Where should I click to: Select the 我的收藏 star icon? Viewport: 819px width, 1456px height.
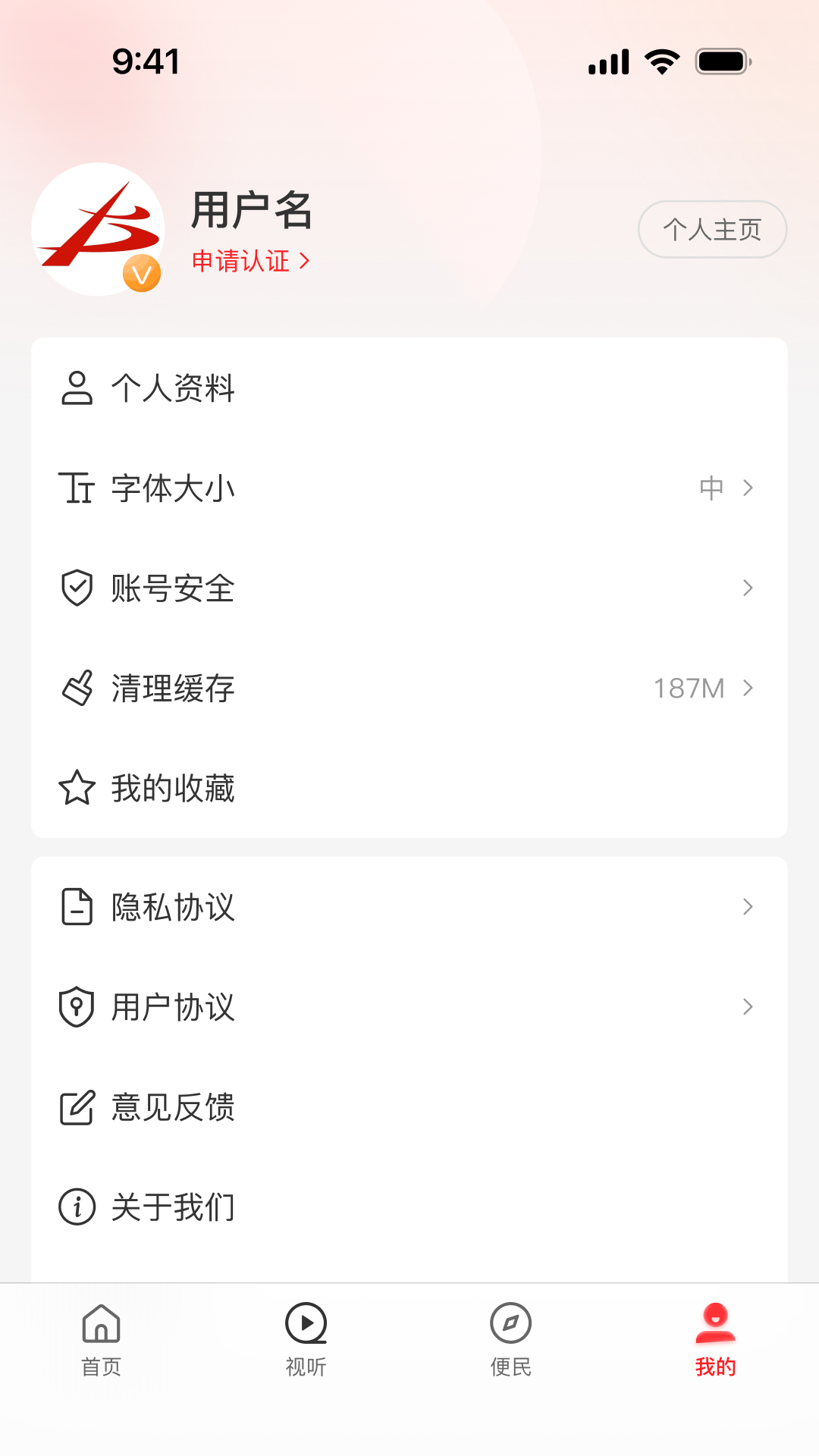tap(76, 789)
